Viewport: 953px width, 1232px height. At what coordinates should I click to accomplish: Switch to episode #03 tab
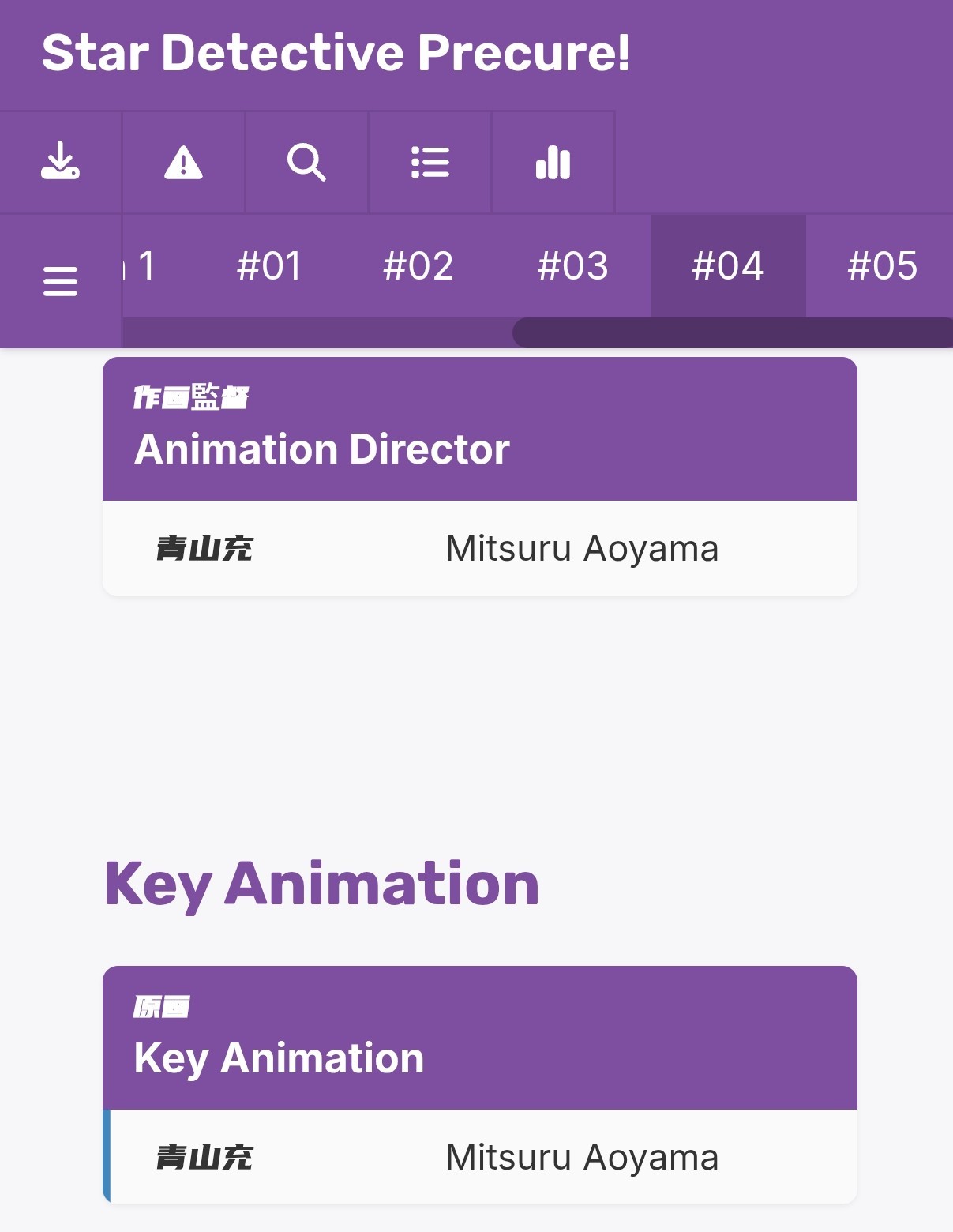[x=573, y=266]
